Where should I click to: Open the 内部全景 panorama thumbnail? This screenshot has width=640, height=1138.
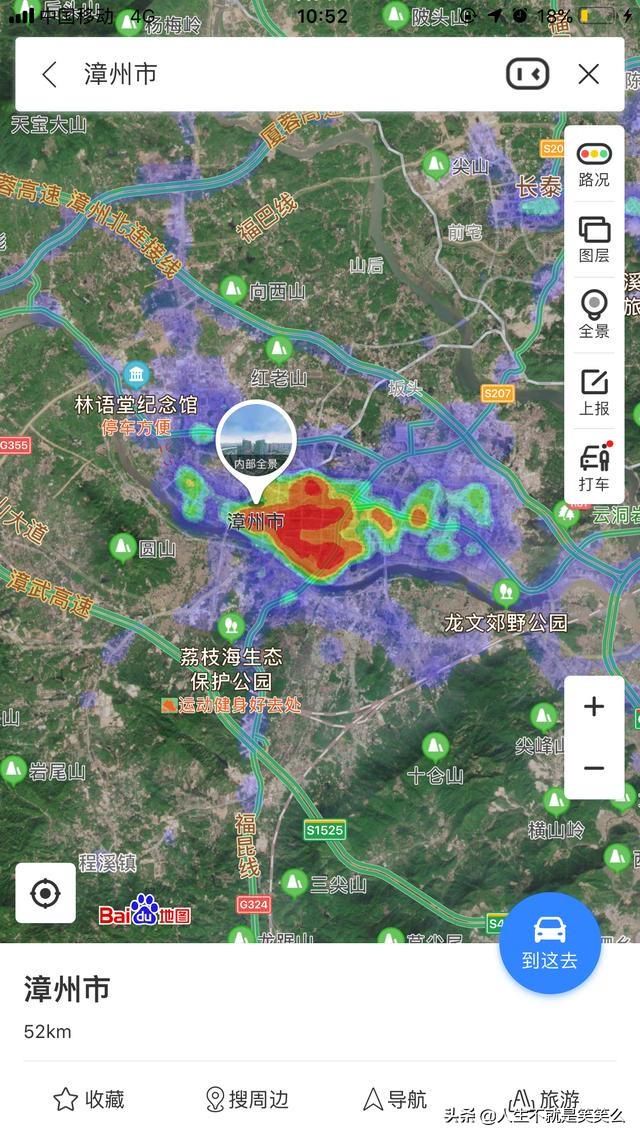256,438
